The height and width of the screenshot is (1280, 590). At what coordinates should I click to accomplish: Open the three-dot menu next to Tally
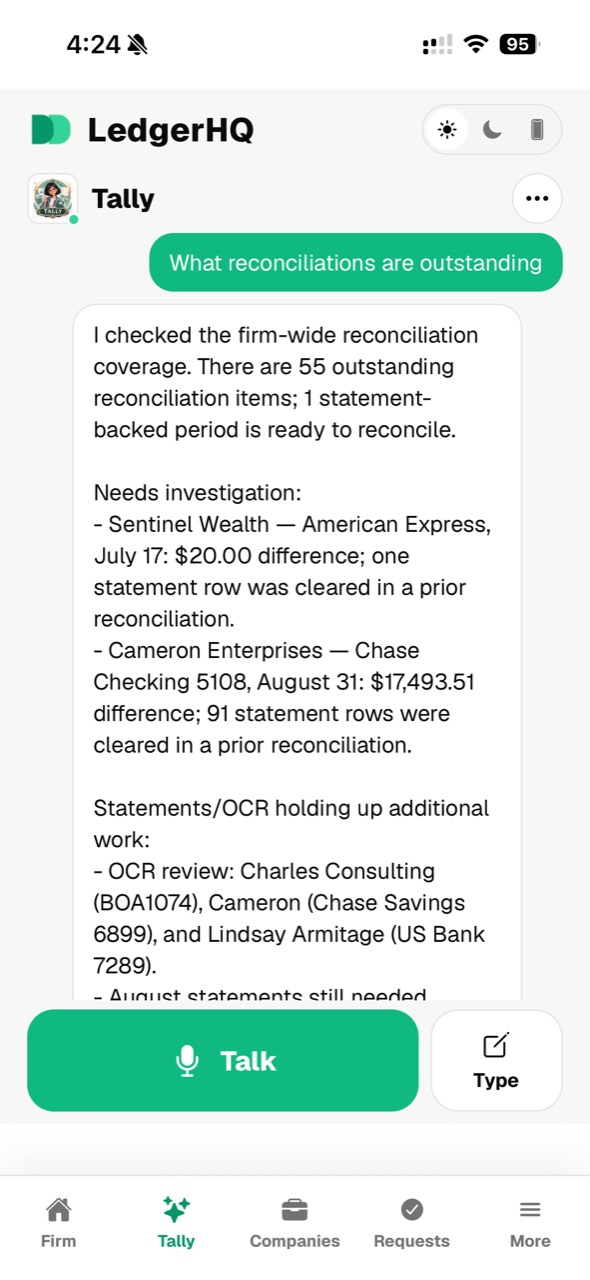tap(537, 198)
